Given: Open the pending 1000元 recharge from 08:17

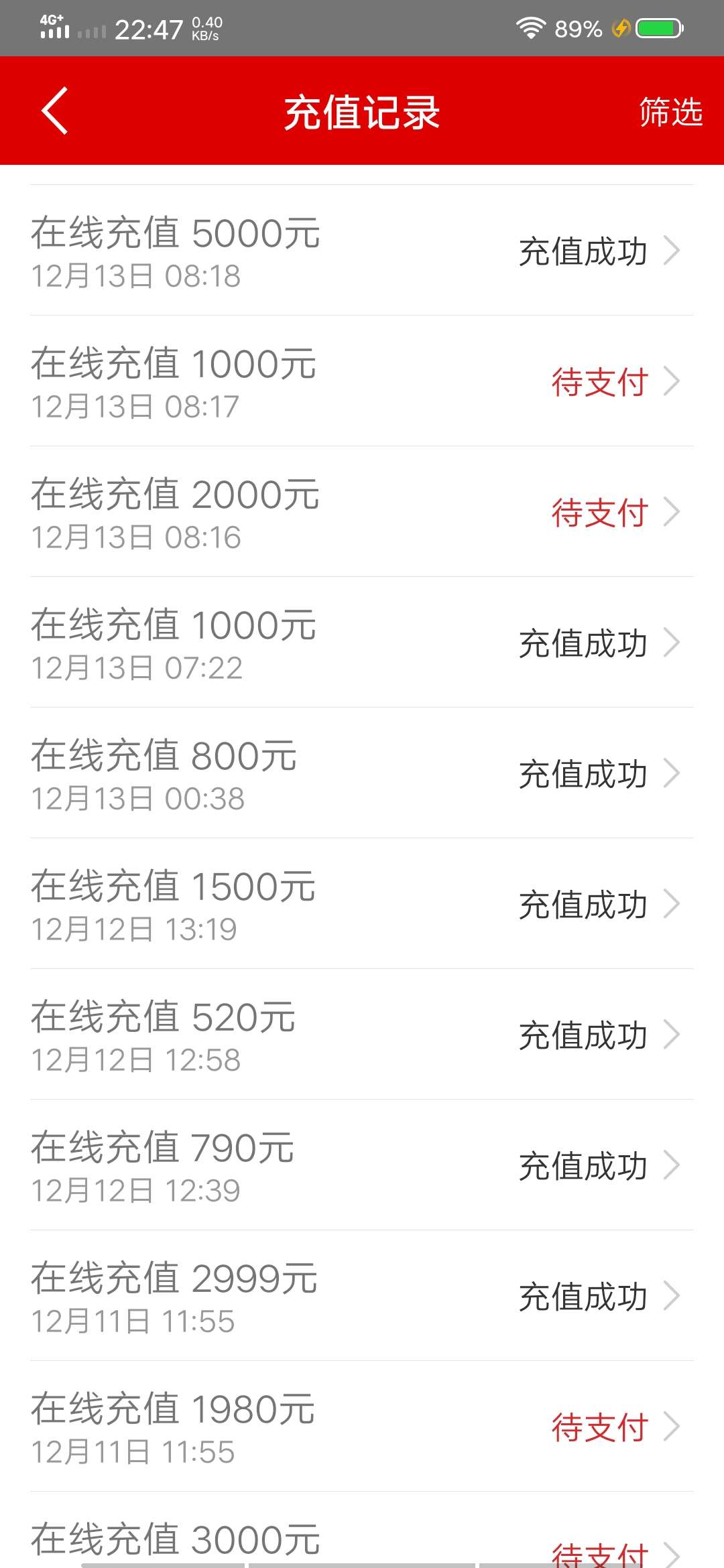Looking at the screenshot, I should [x=362, y=381].
